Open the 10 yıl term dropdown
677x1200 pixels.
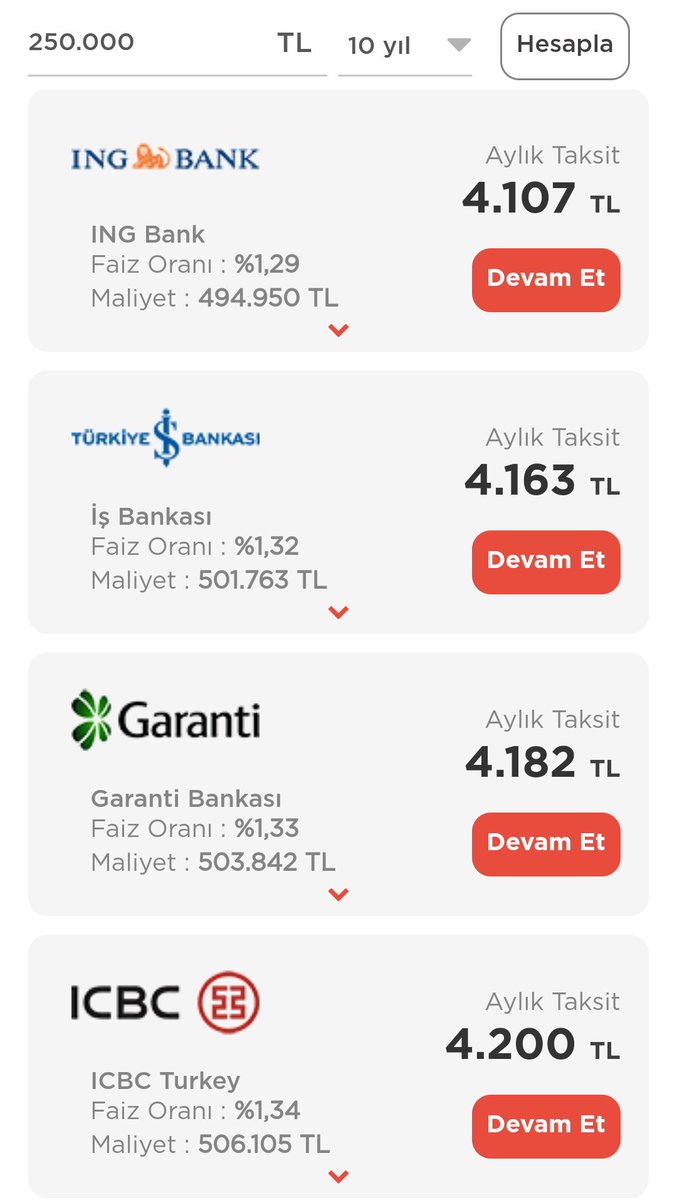coord(405,46)
